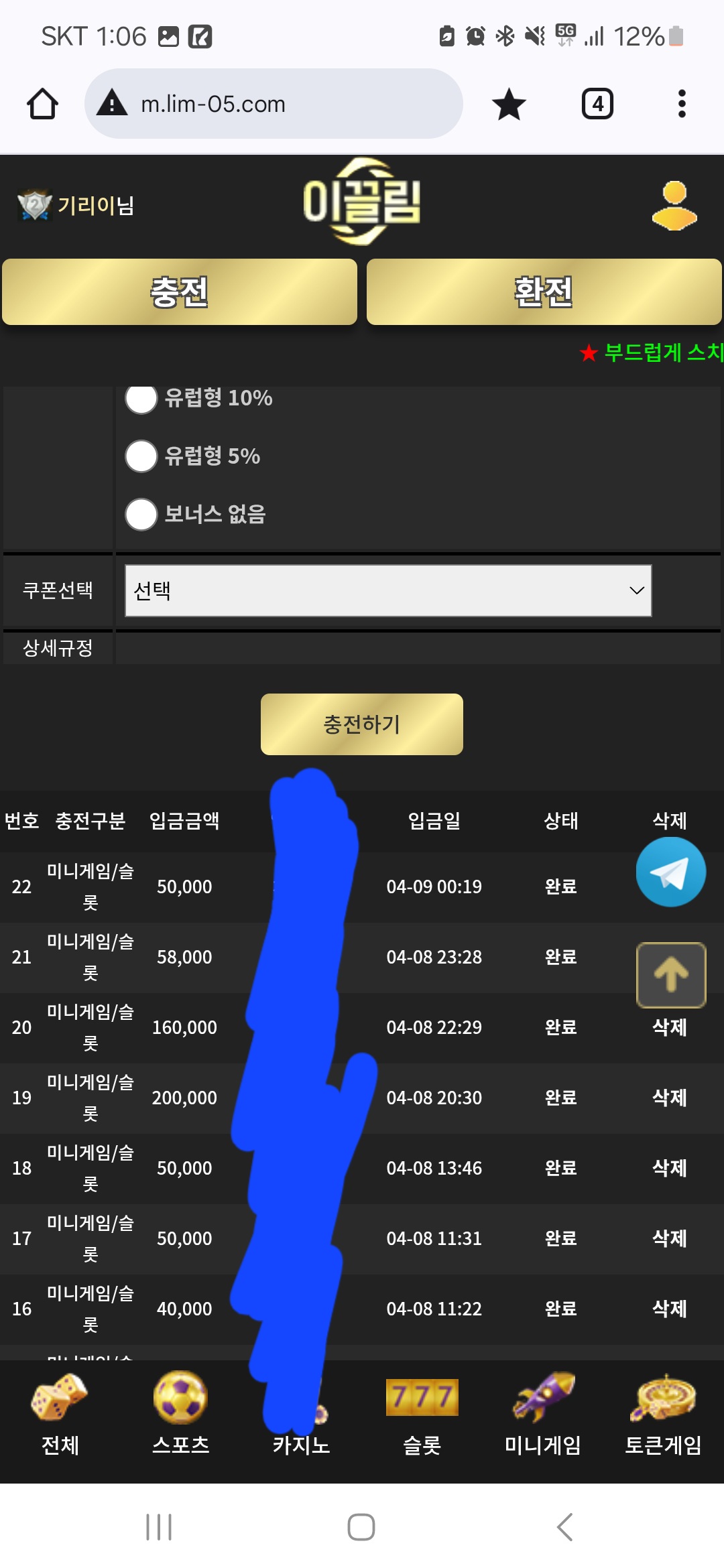Choose the 보너스 없음 option
The height and width of the screenshot is (1568, 724).
(x=141, y=515)
